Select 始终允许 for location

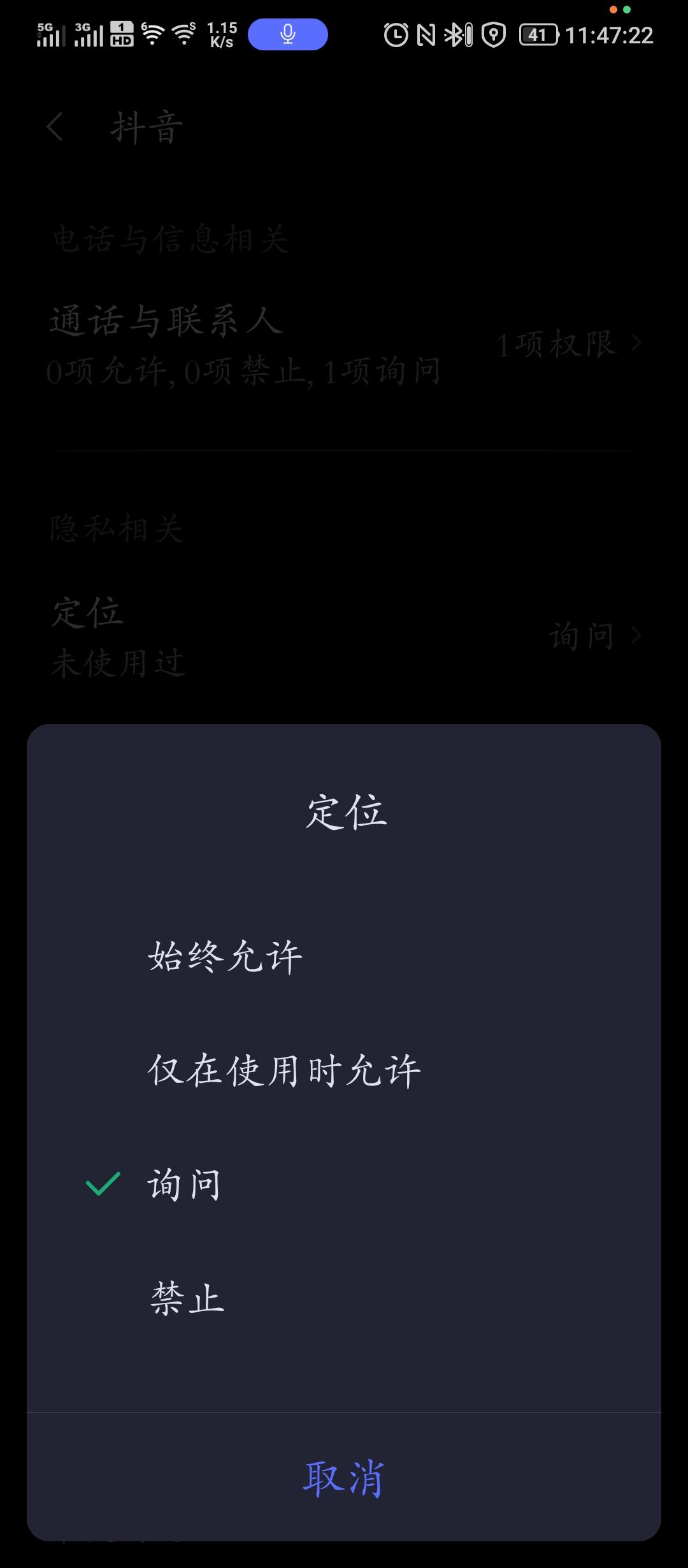[225, 956]
